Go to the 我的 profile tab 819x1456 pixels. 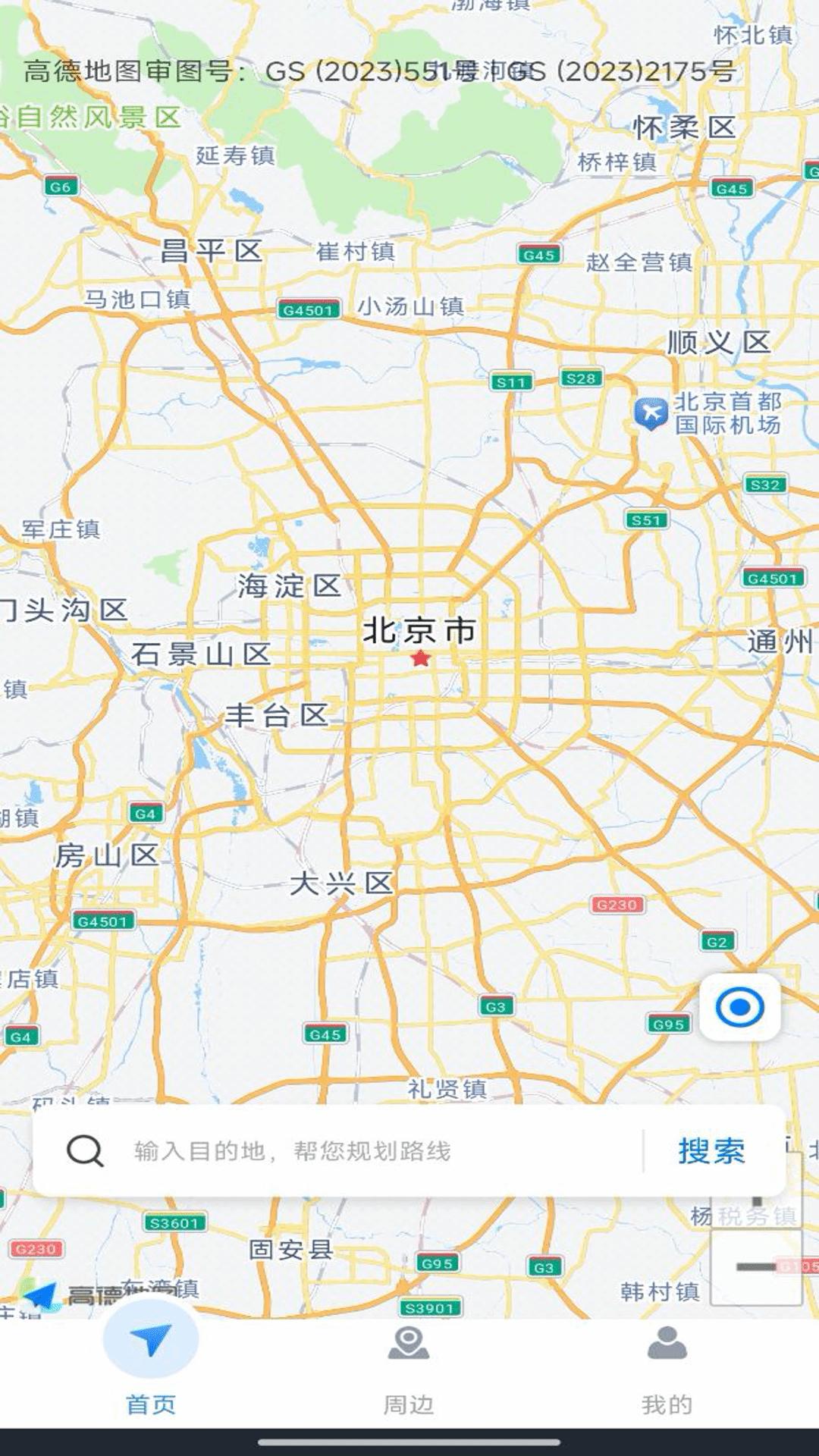(x=667, y=1372)
